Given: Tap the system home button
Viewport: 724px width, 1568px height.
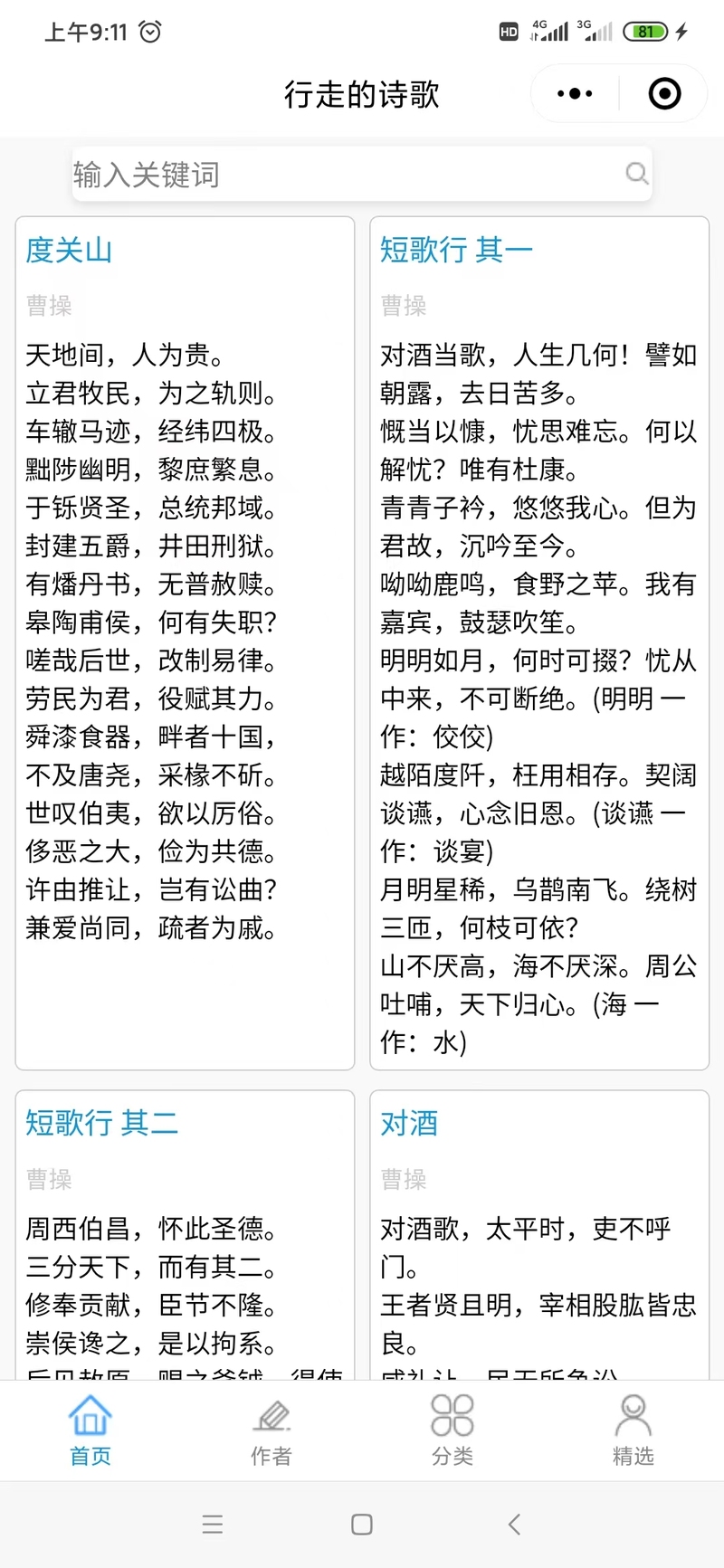Looking at the screenshot, I should (x=362, y=1525).
